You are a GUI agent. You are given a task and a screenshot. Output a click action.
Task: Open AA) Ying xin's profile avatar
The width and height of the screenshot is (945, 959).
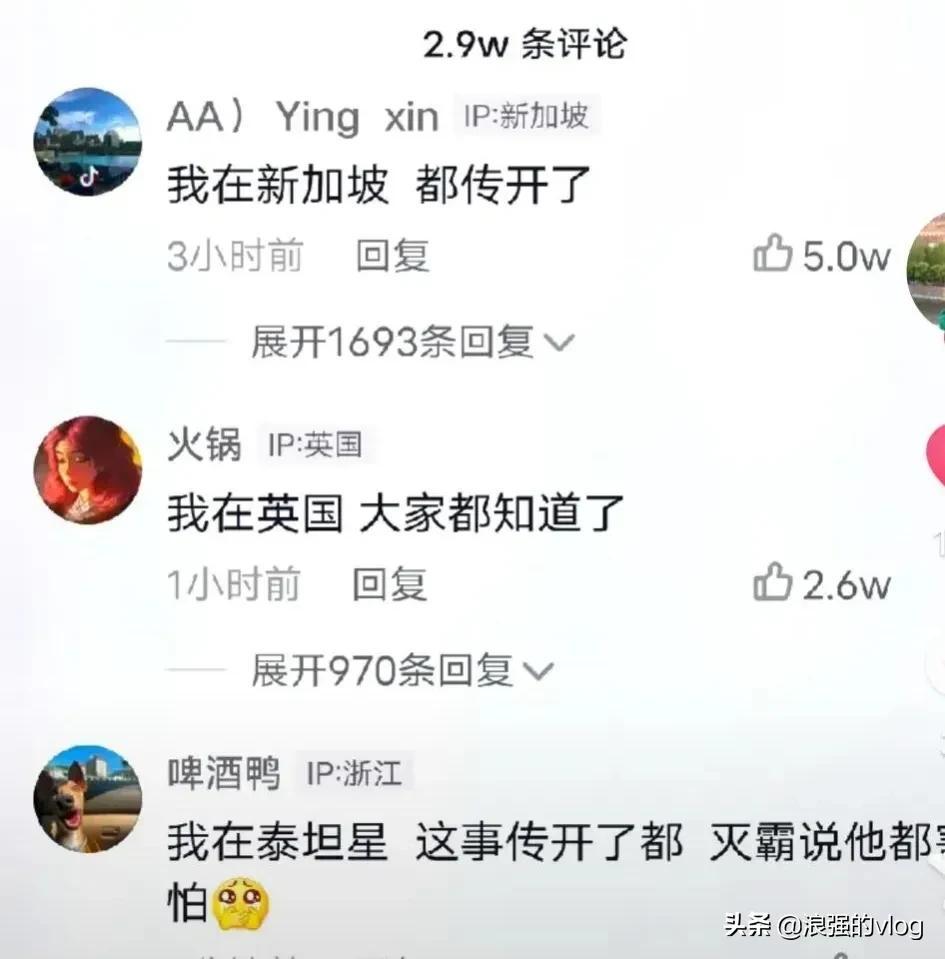click(87, 140)
